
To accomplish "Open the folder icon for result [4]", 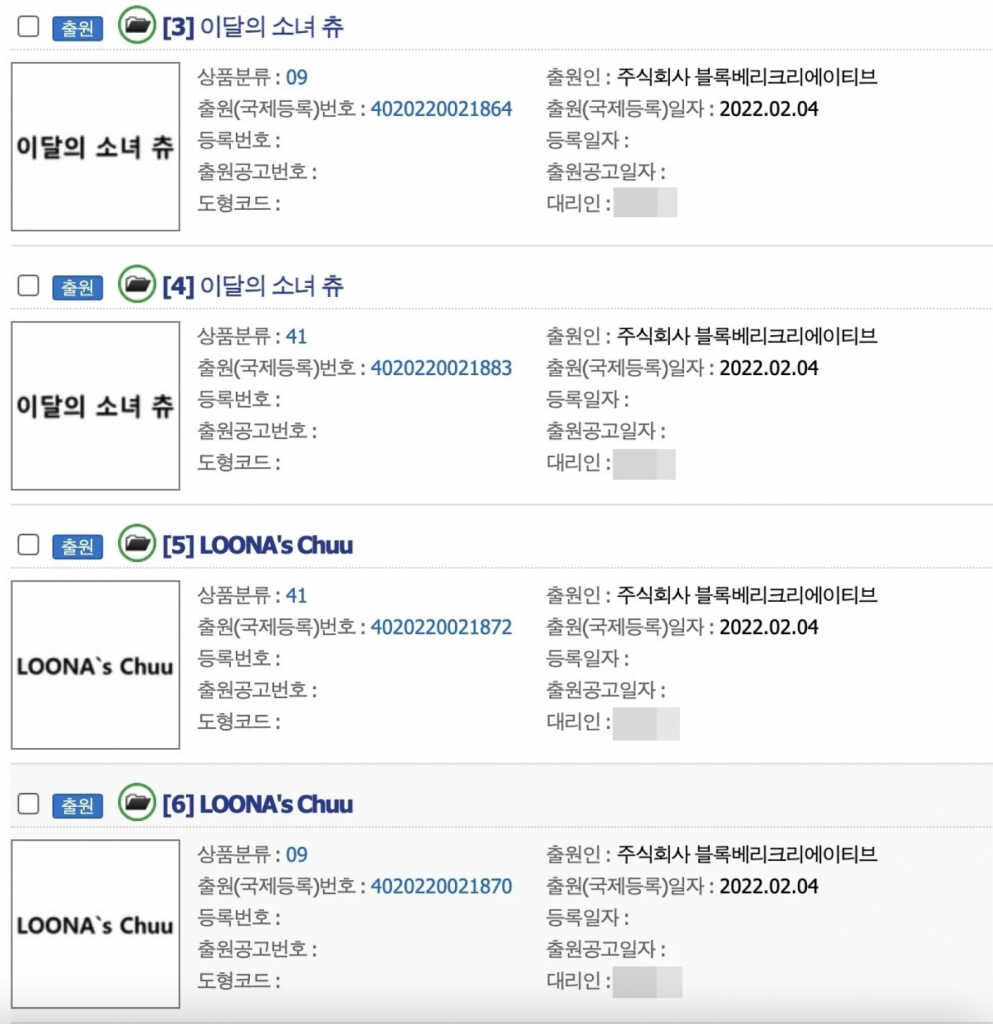I will (136, 284).
